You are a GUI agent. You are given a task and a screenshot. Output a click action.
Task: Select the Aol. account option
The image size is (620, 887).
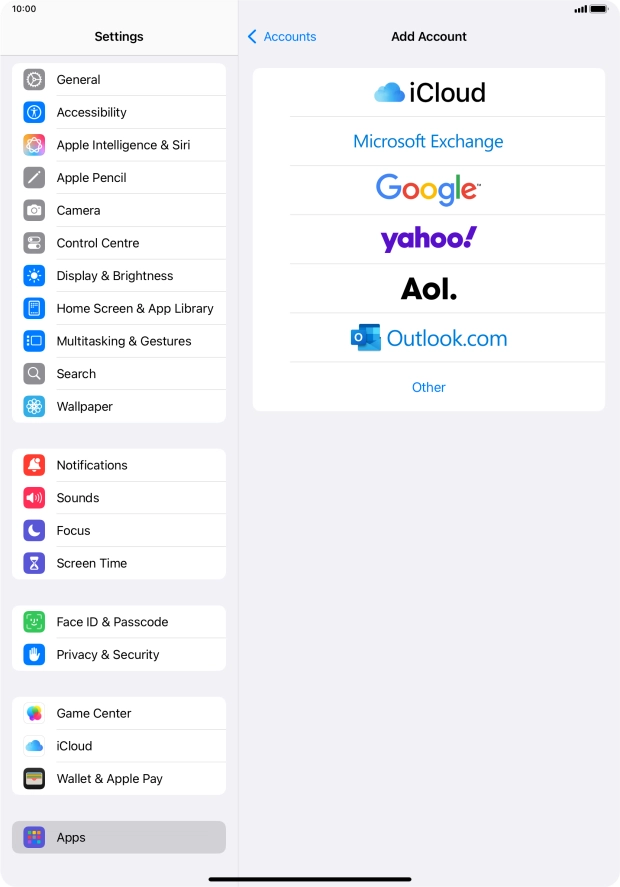click(429, 289)
